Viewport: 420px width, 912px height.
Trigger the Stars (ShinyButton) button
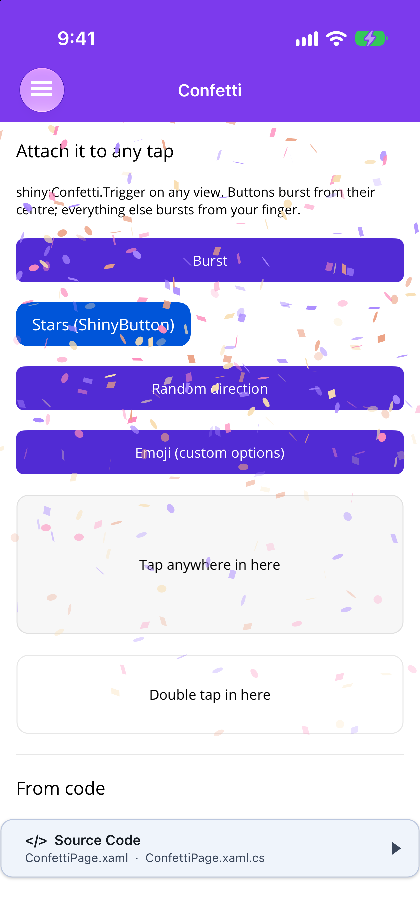104,324
